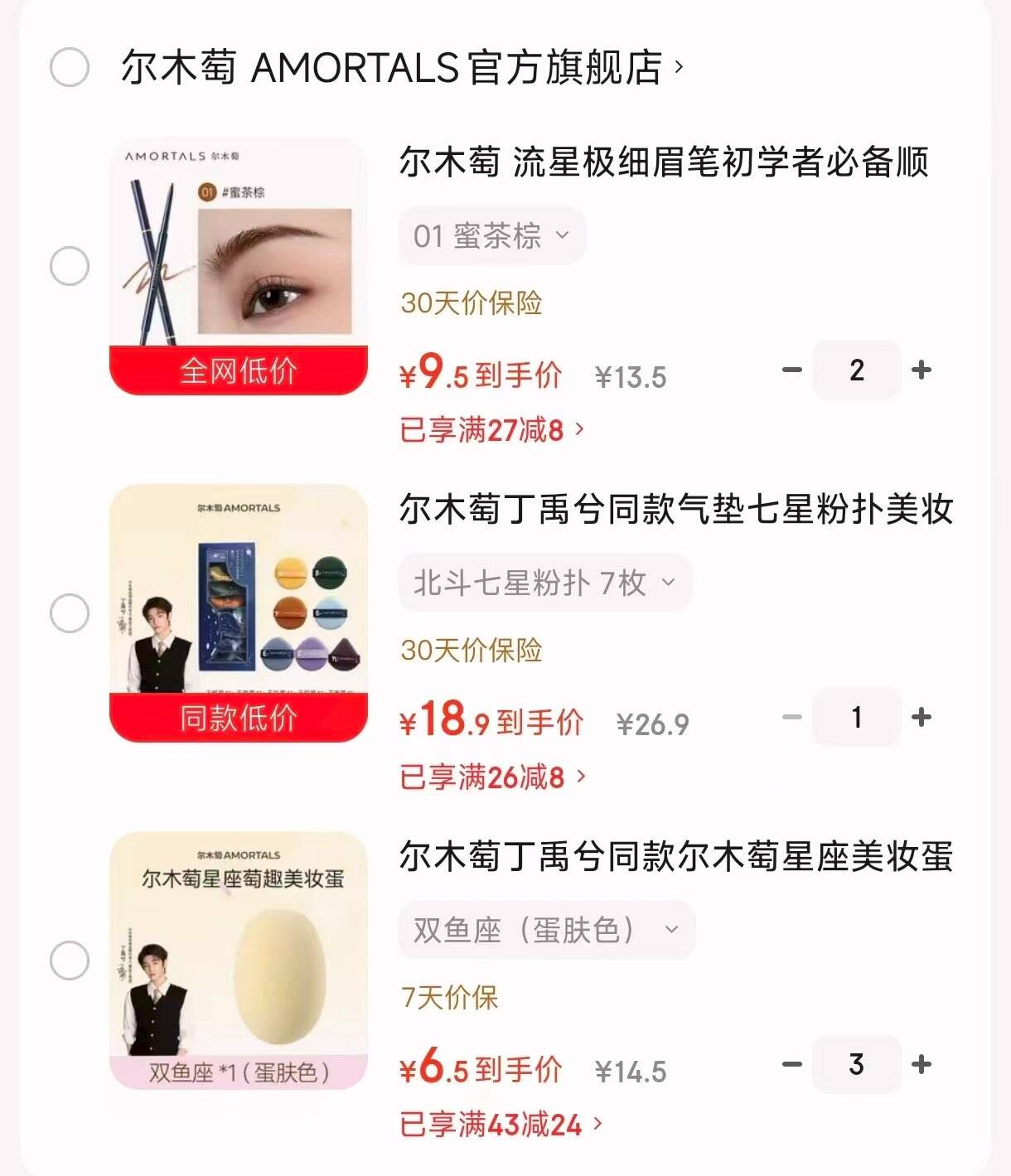
Task: Open the 流星极细眉笔 product title
Action: click(663, 162)
